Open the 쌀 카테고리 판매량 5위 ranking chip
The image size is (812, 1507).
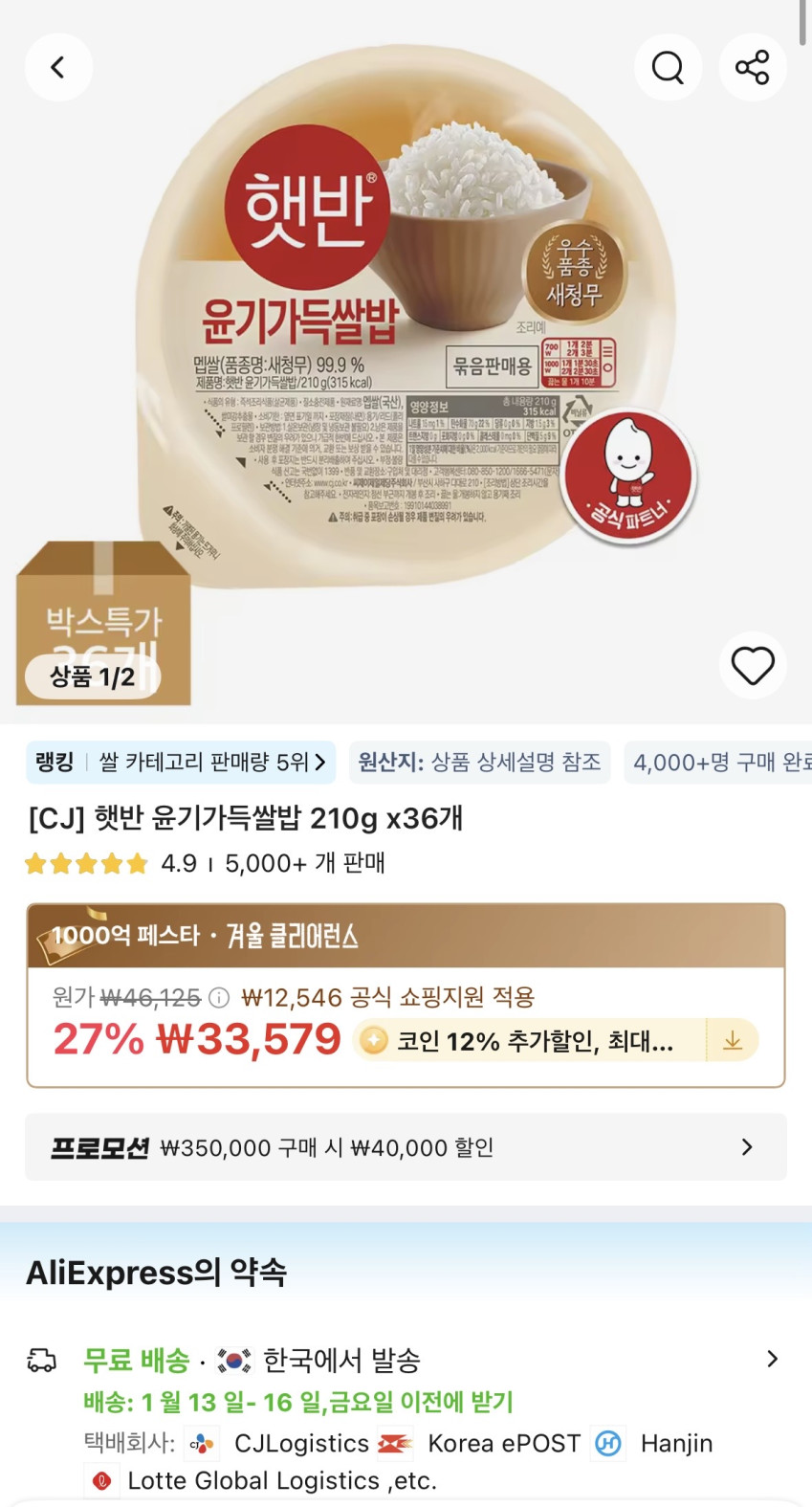(x=181, y=762)
